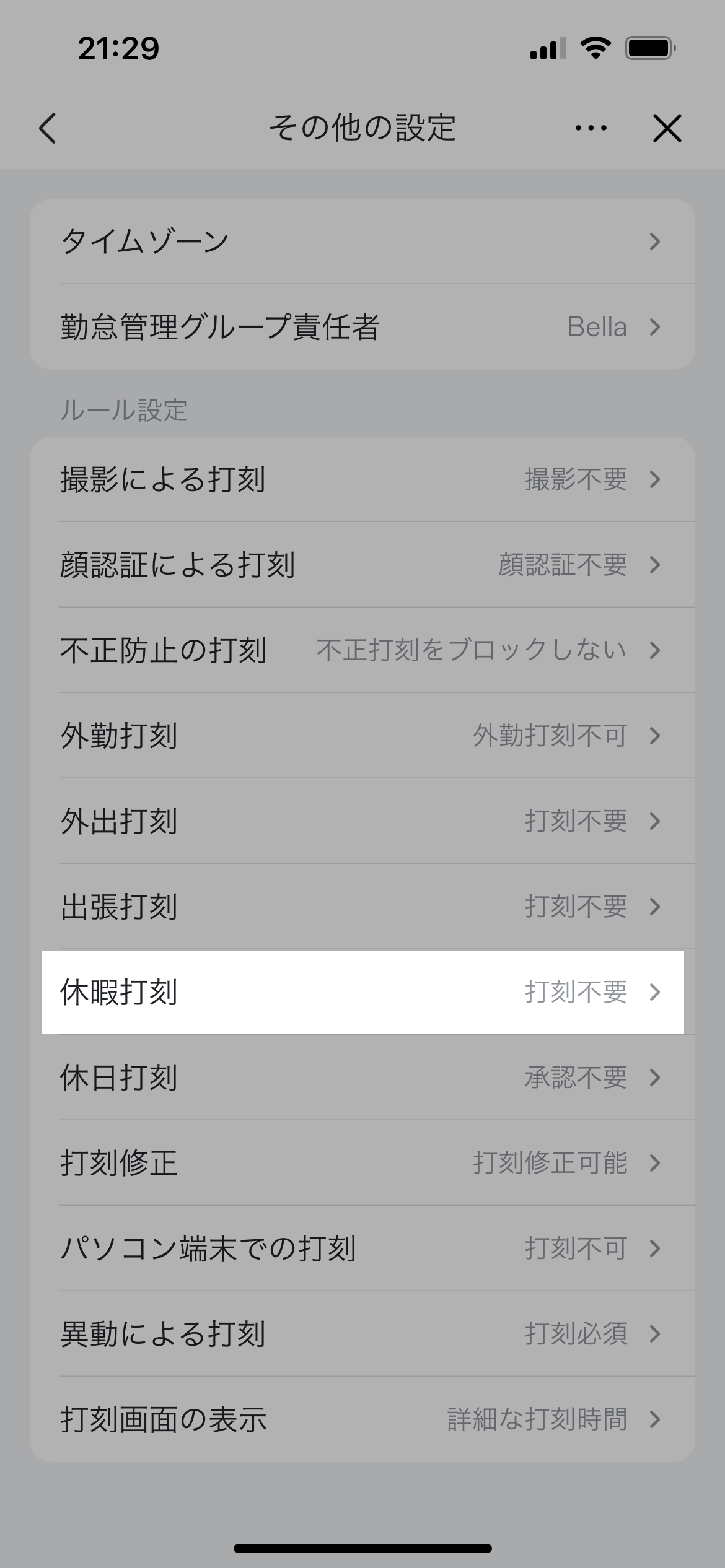
Task: Open パソコン端末での打刻 setting
Action: click(x=362, y=1248)
